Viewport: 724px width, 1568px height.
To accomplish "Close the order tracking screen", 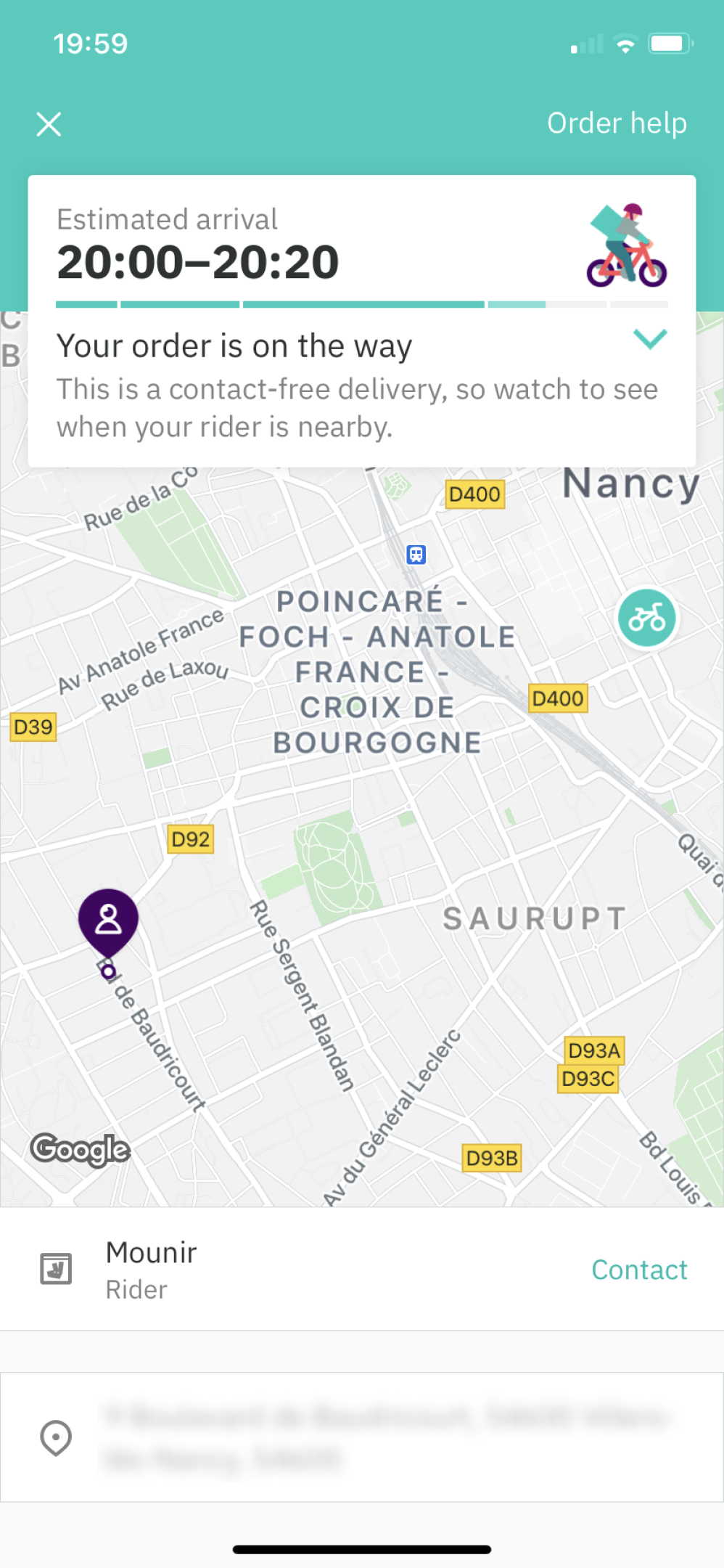I will (49, 123).
